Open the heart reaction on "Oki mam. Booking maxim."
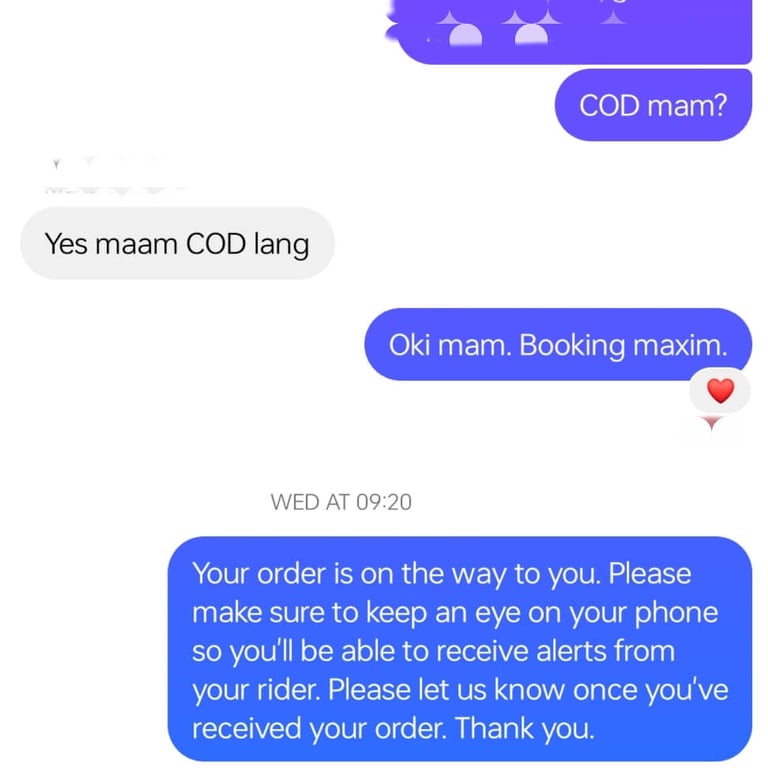 [x=720, y=391]
